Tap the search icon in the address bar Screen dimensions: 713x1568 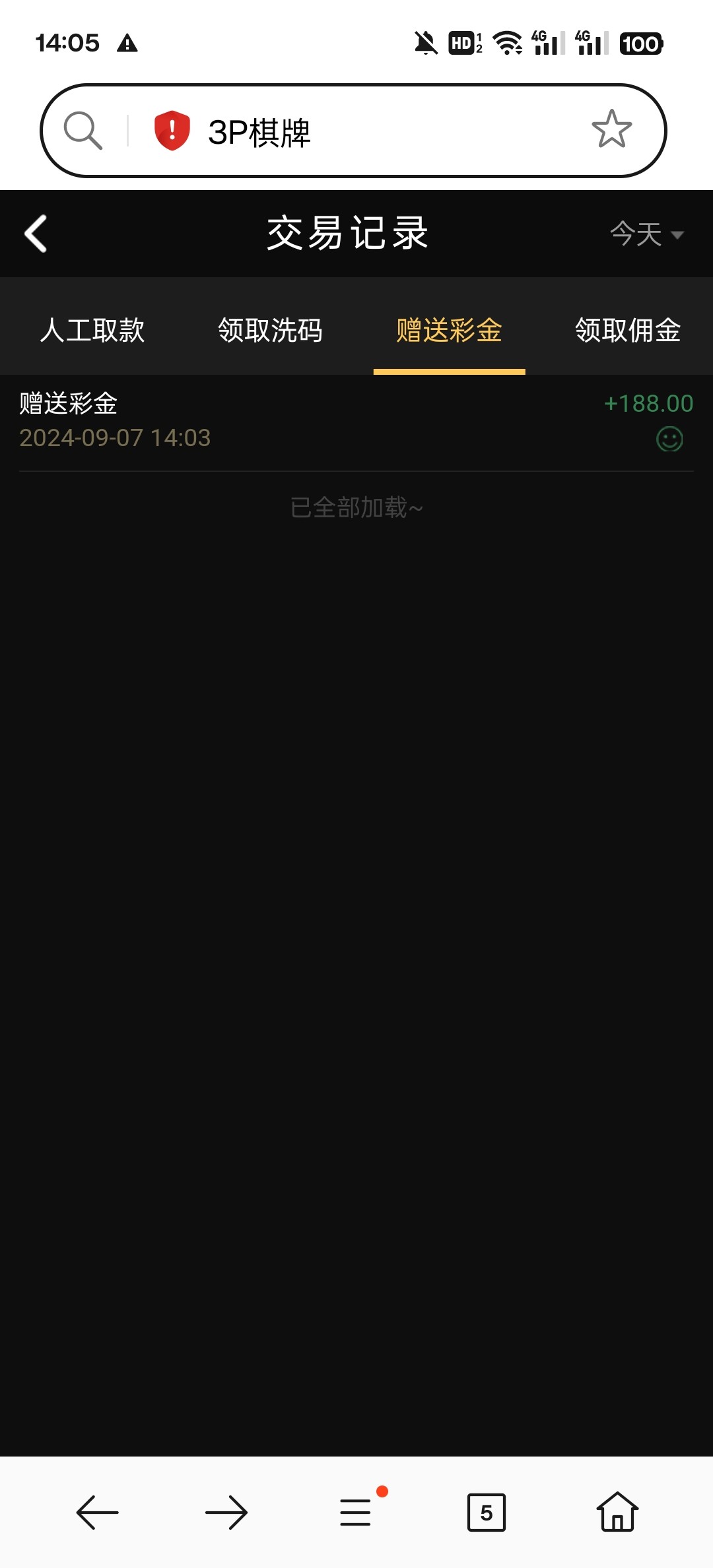[83, 131]
